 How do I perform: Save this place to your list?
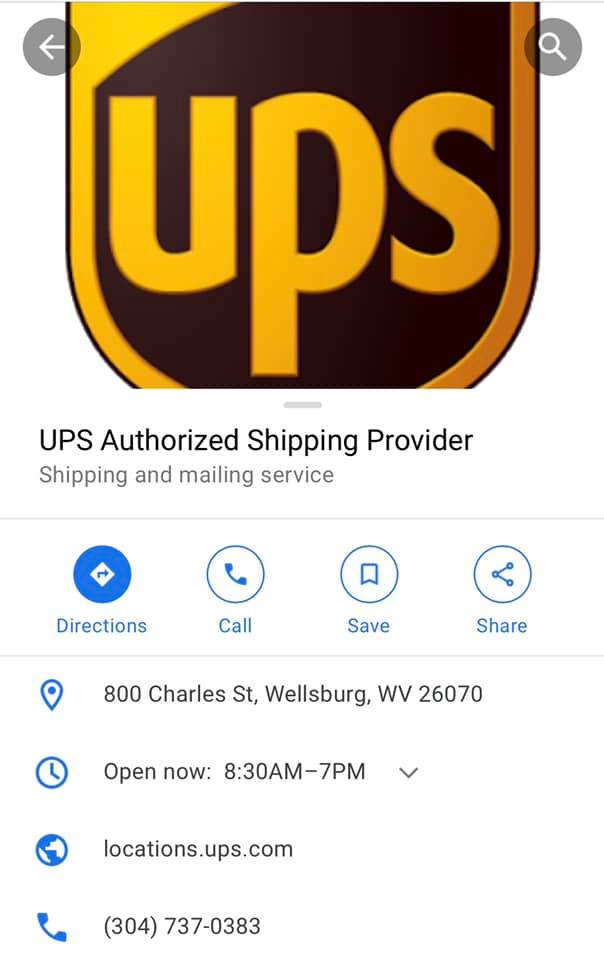coord(368,574)
